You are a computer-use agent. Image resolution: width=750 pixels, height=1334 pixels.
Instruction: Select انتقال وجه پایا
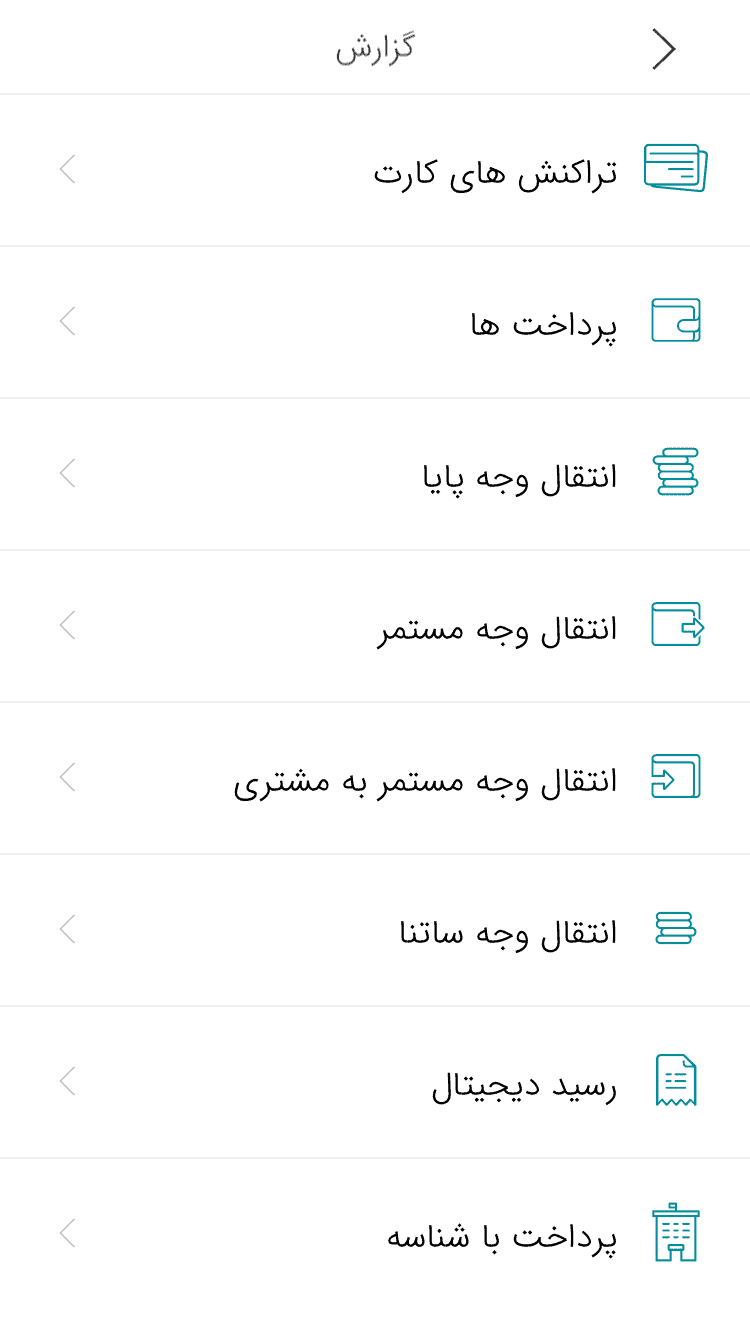[x=520, y=475]
